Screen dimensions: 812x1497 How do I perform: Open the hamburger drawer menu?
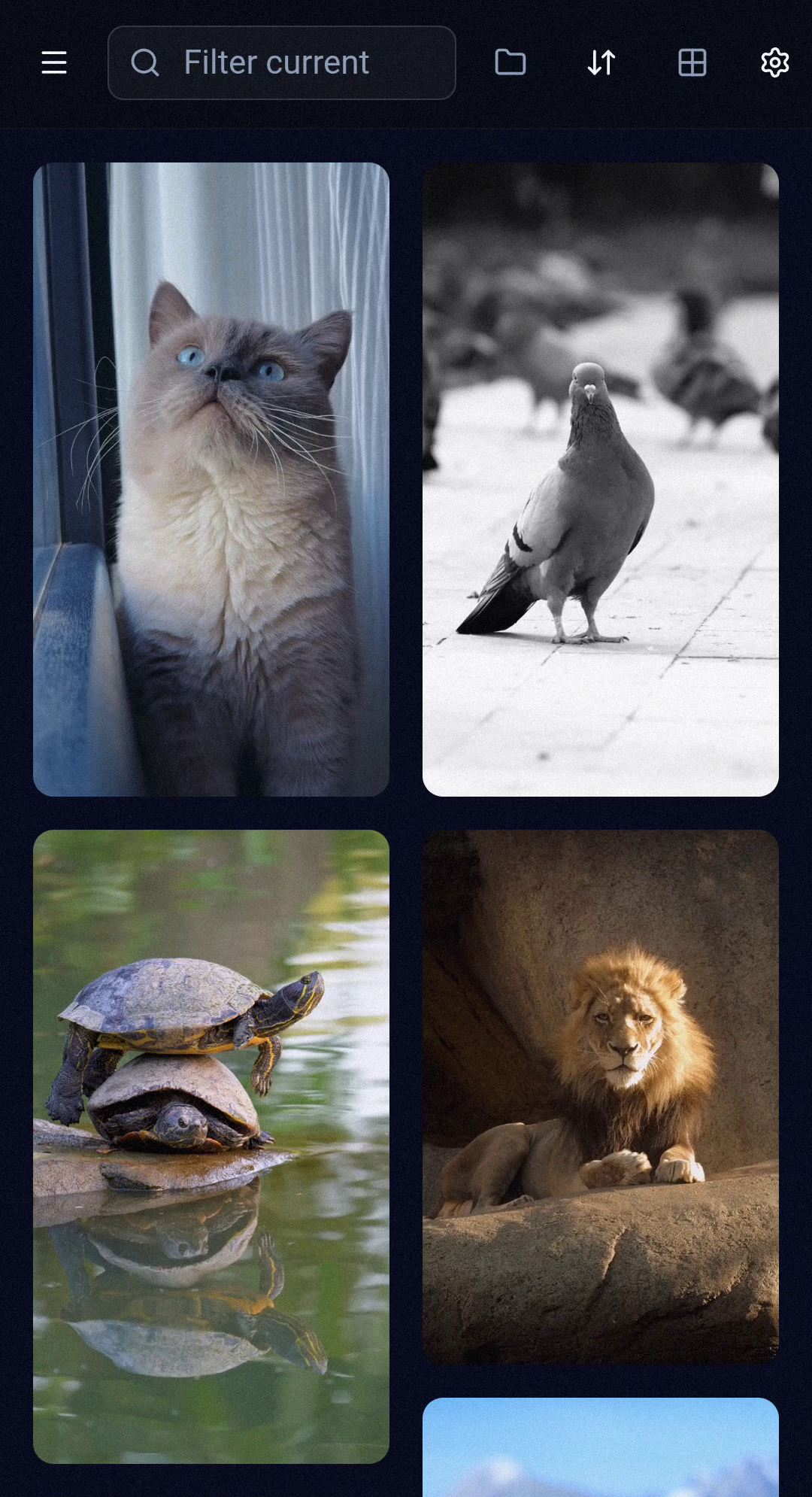(x=54, y=62)
